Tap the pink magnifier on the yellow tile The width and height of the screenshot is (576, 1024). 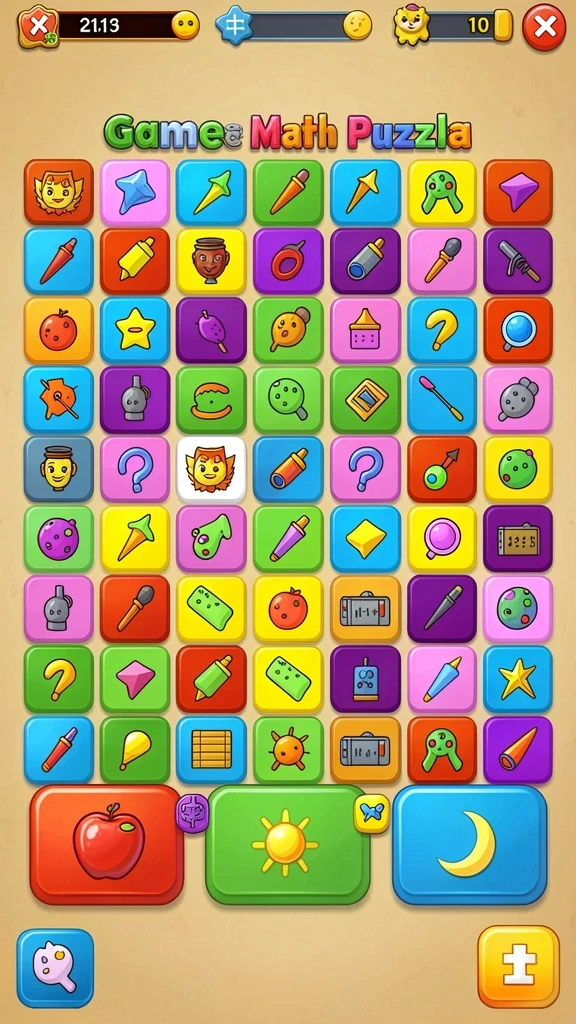(441, 539)
